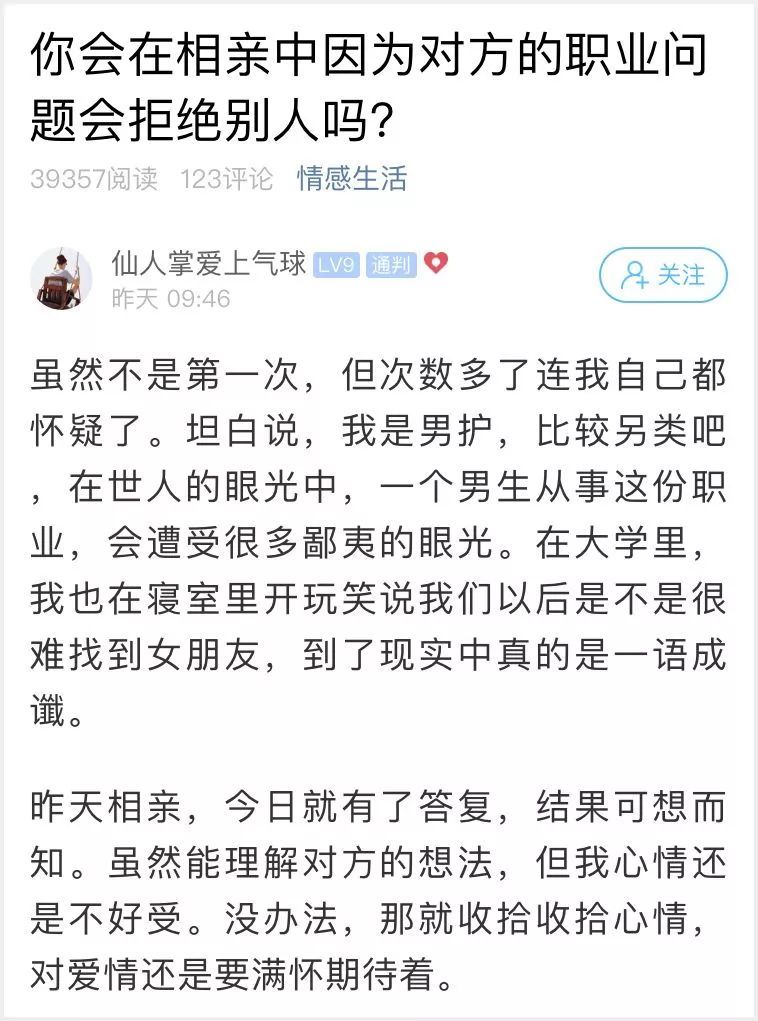View the 123评论 comments
This screenshot has height=1021, width=758.
226,179
